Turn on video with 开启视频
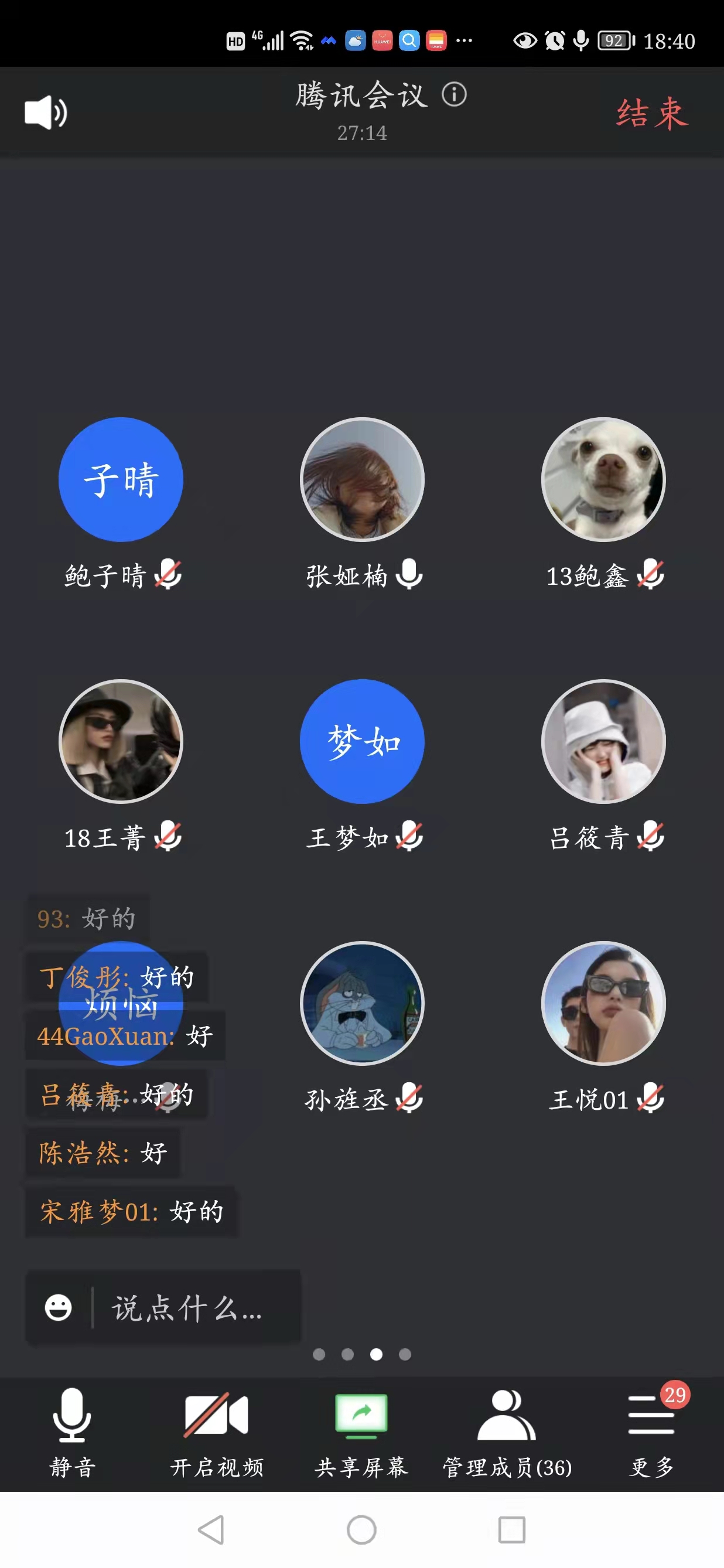Image resolution: width=724 pixels, height=1568 pixels. [217, 1431]
